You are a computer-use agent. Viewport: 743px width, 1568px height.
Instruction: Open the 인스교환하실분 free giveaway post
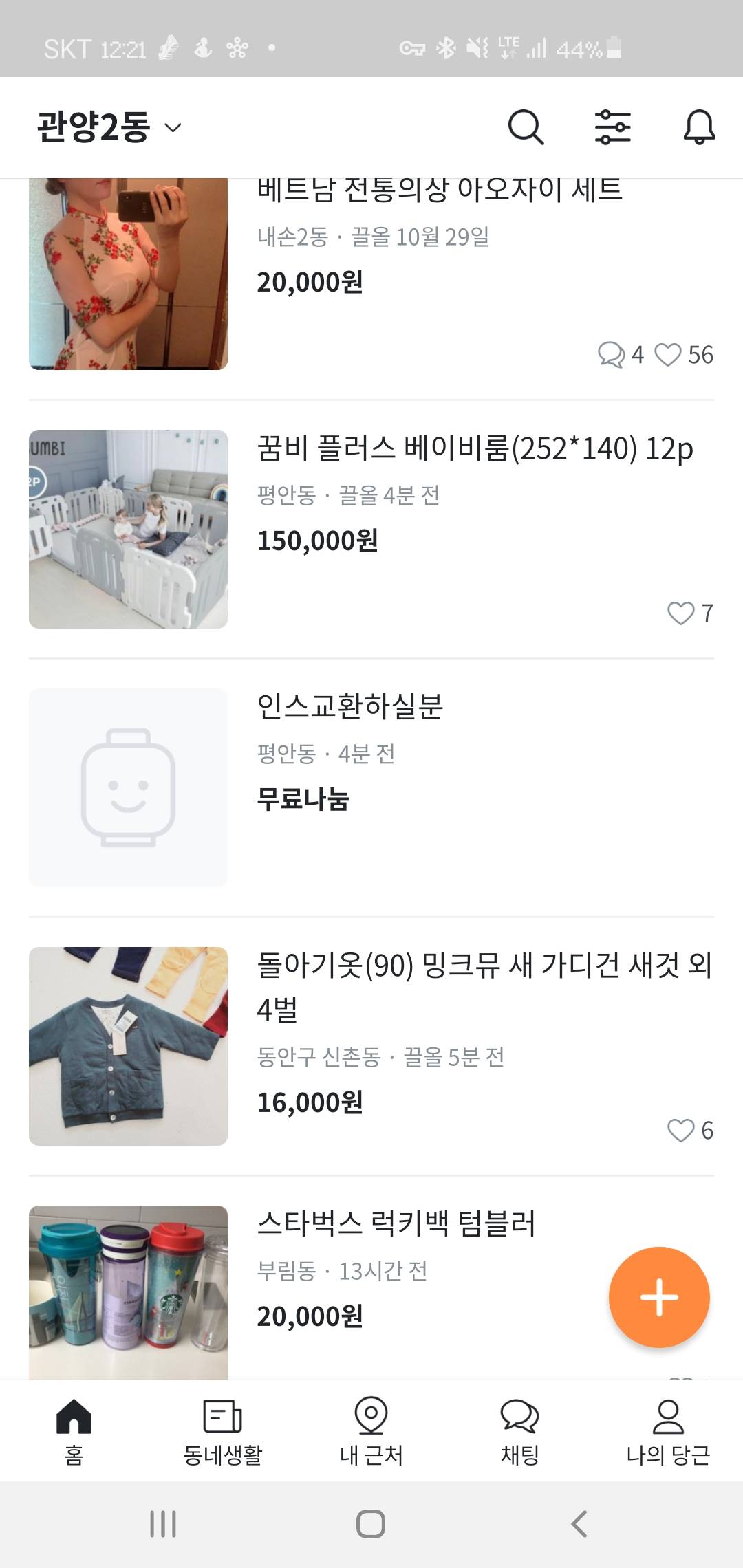click(350, 707)
